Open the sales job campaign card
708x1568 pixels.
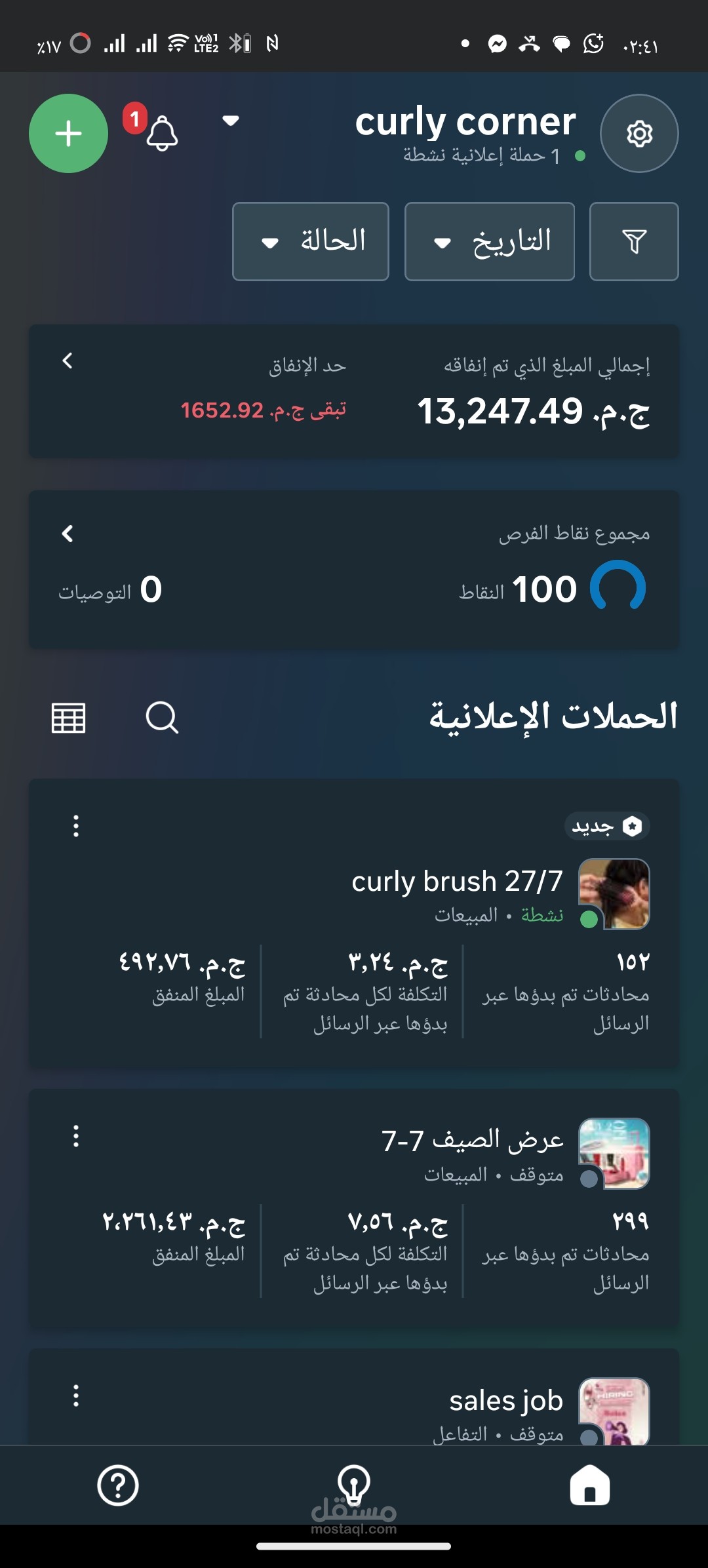[x=354, y=1396]
